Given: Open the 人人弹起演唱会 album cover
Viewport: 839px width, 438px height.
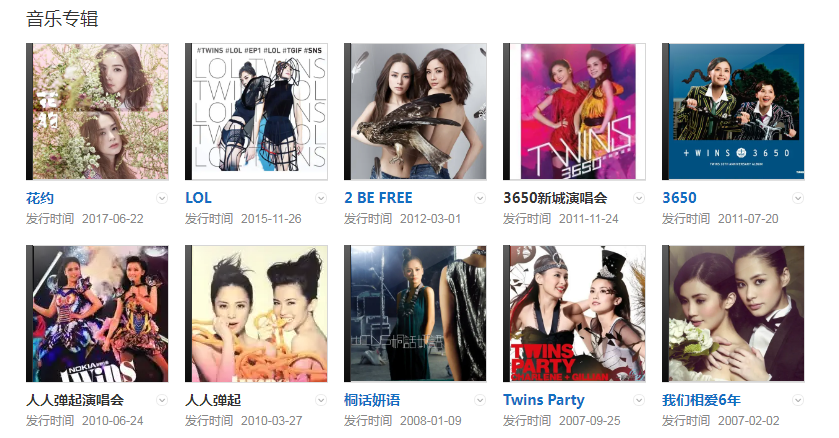Looking at the screenshot, I should (97, 314).
